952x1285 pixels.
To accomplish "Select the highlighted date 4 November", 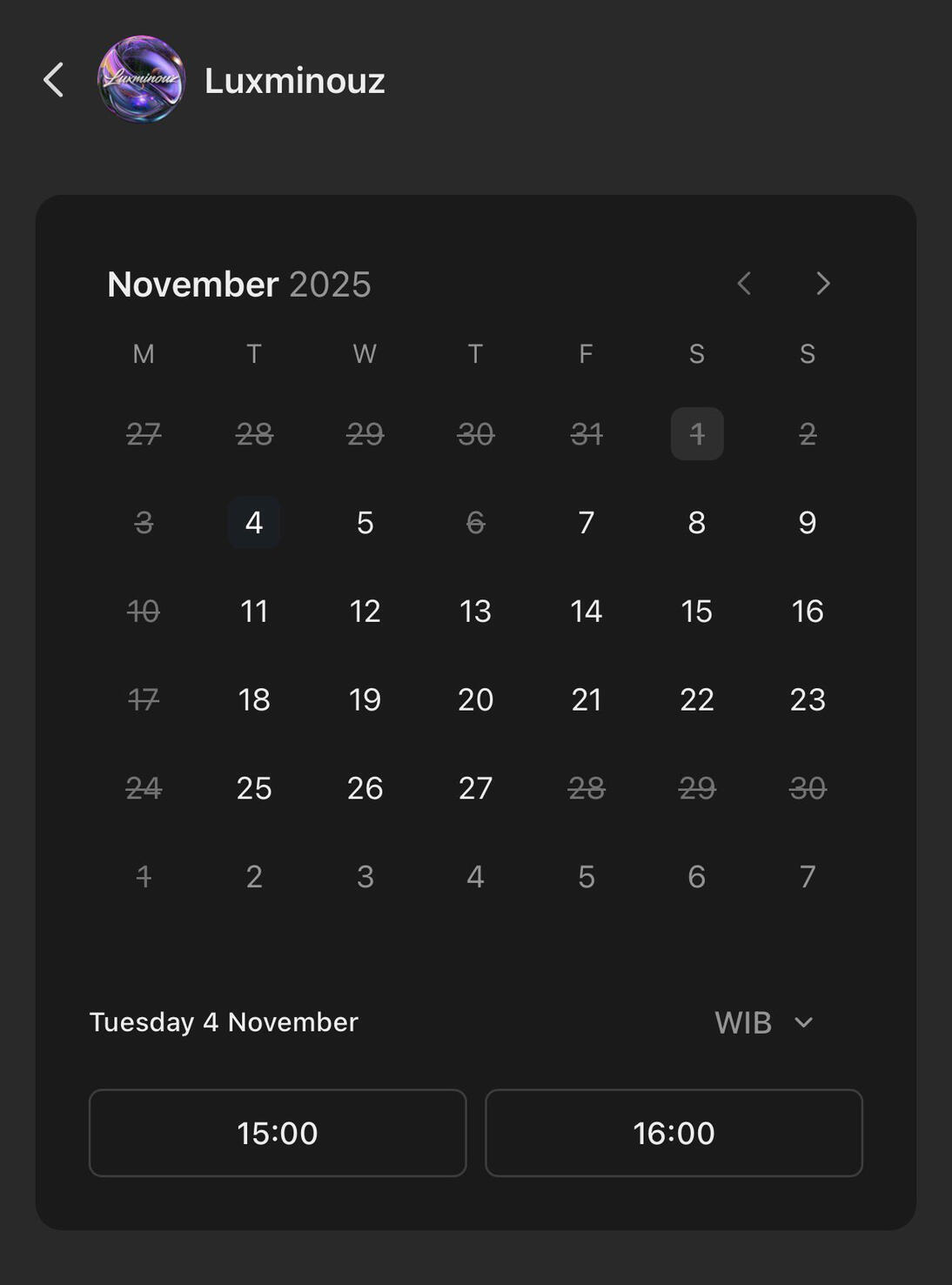I will point(254,523).
